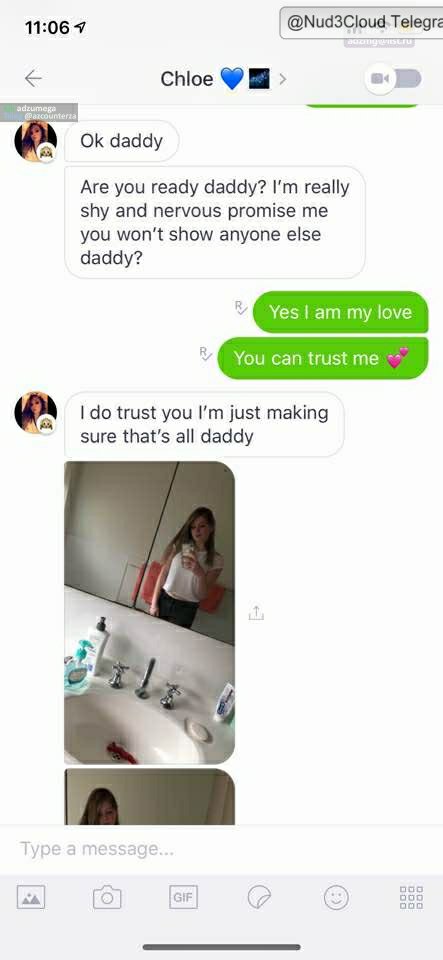The image size is (443, 960).
Task: Open the stickers icon
Action: 259,898
